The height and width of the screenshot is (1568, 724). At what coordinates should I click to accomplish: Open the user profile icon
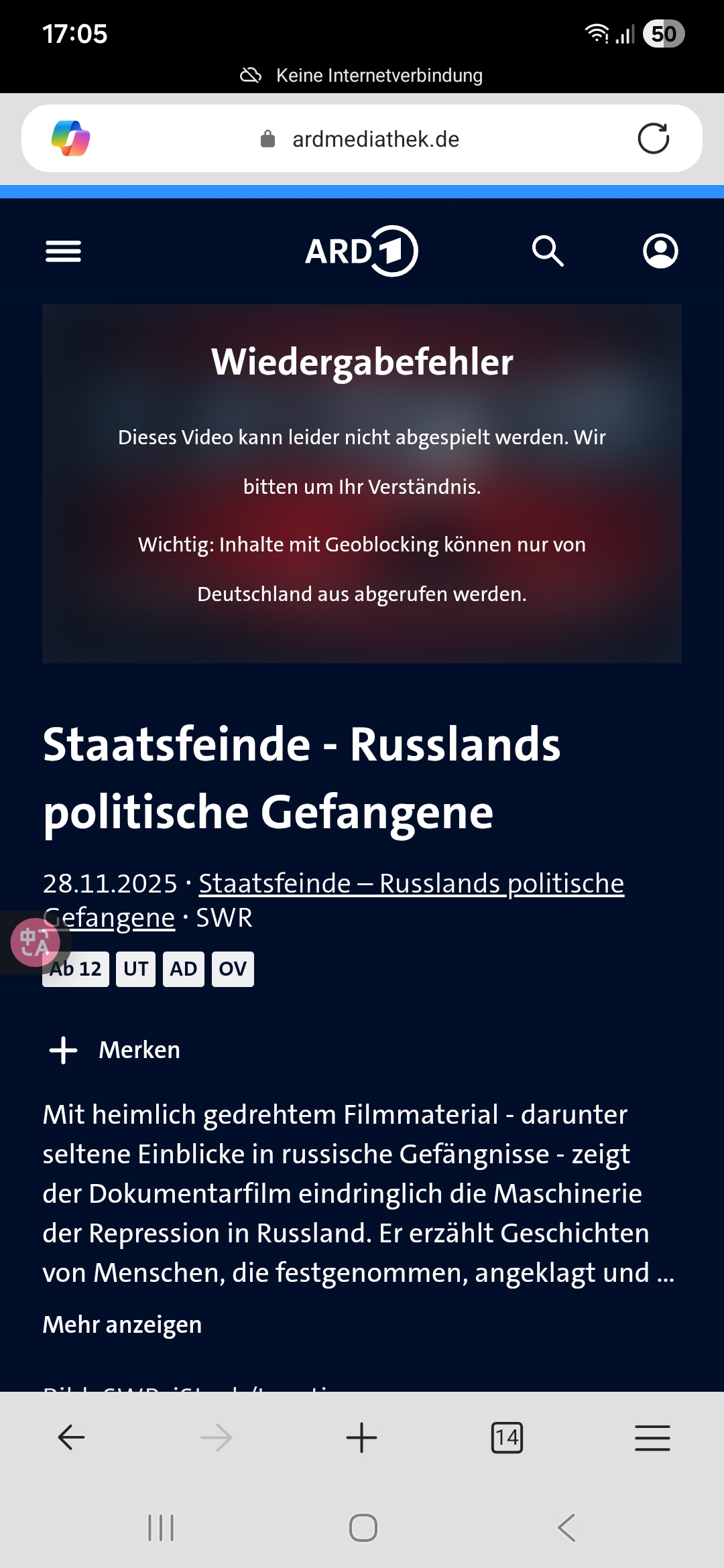(x=660, y=251)
